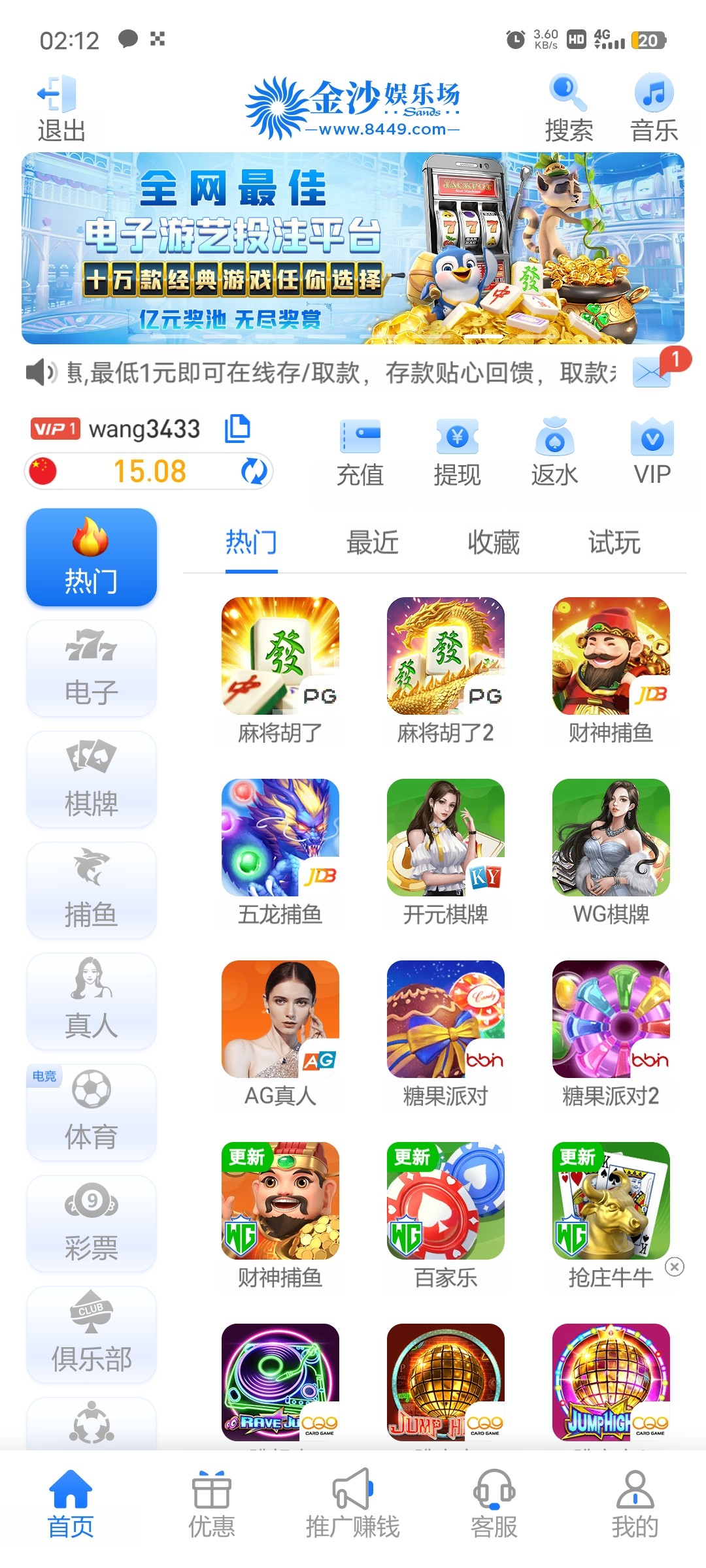Select the 电子 category in sidebar
The image size is (706, 1568).
pyautogui.click(x=92, y=668)
